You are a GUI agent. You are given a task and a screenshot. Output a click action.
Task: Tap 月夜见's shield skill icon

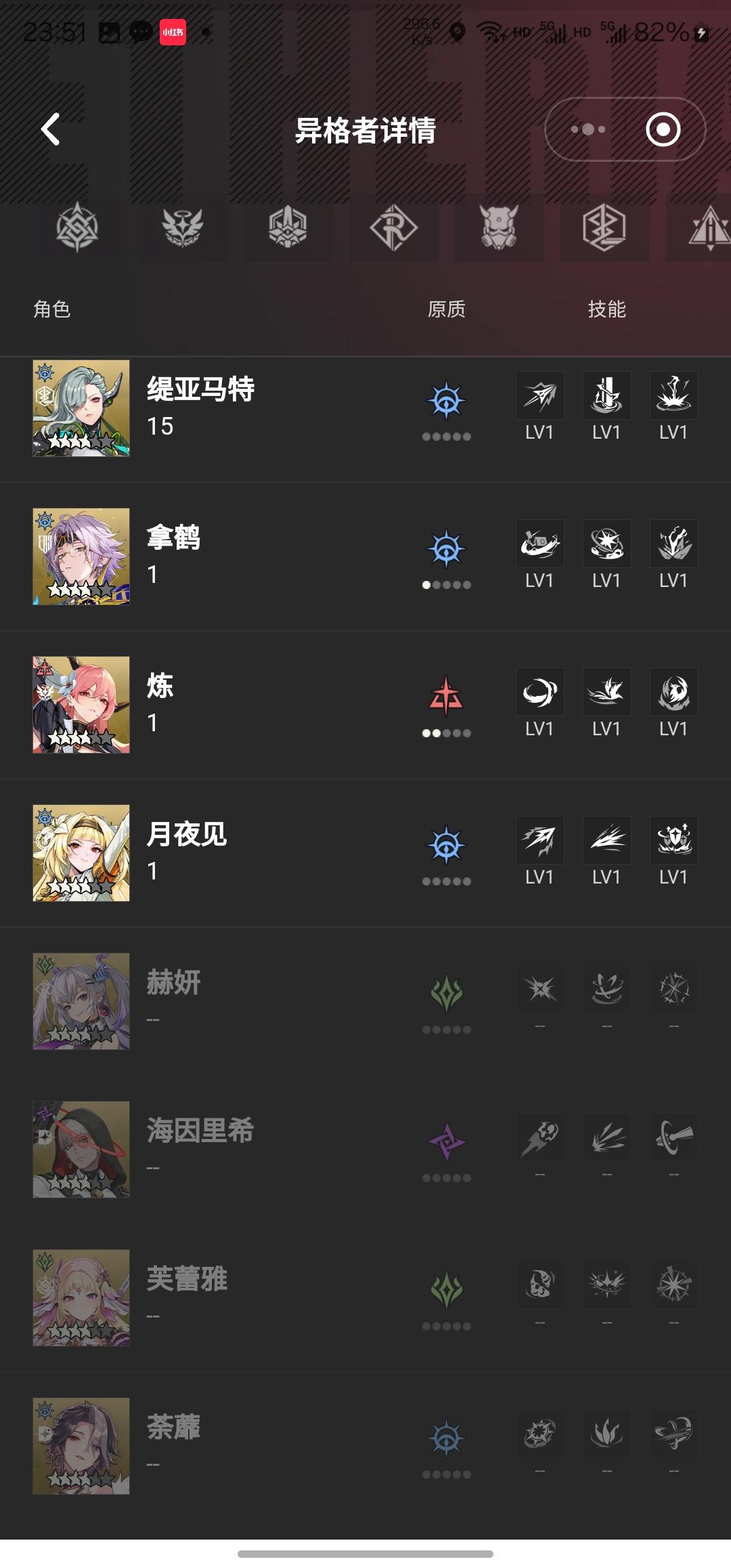[673, 840]
